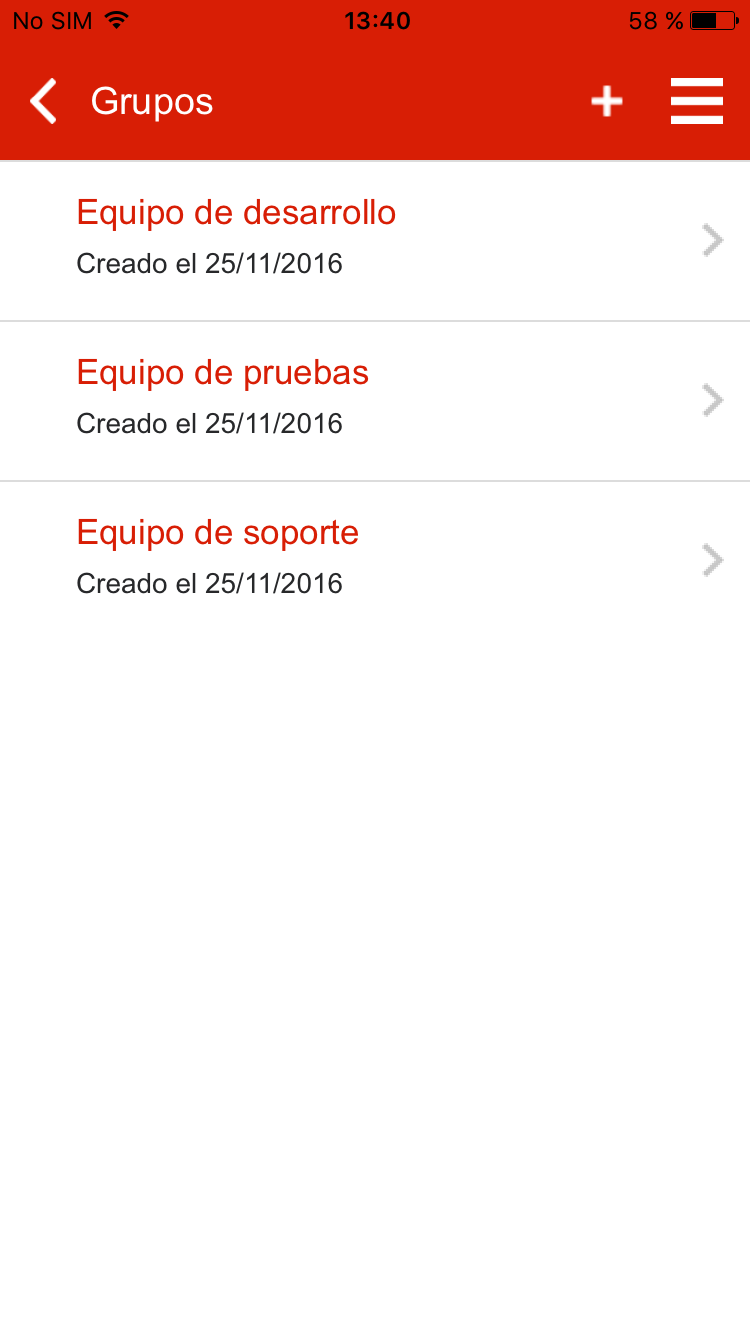View the Equipo de soporte group

[x=375, y=560]
